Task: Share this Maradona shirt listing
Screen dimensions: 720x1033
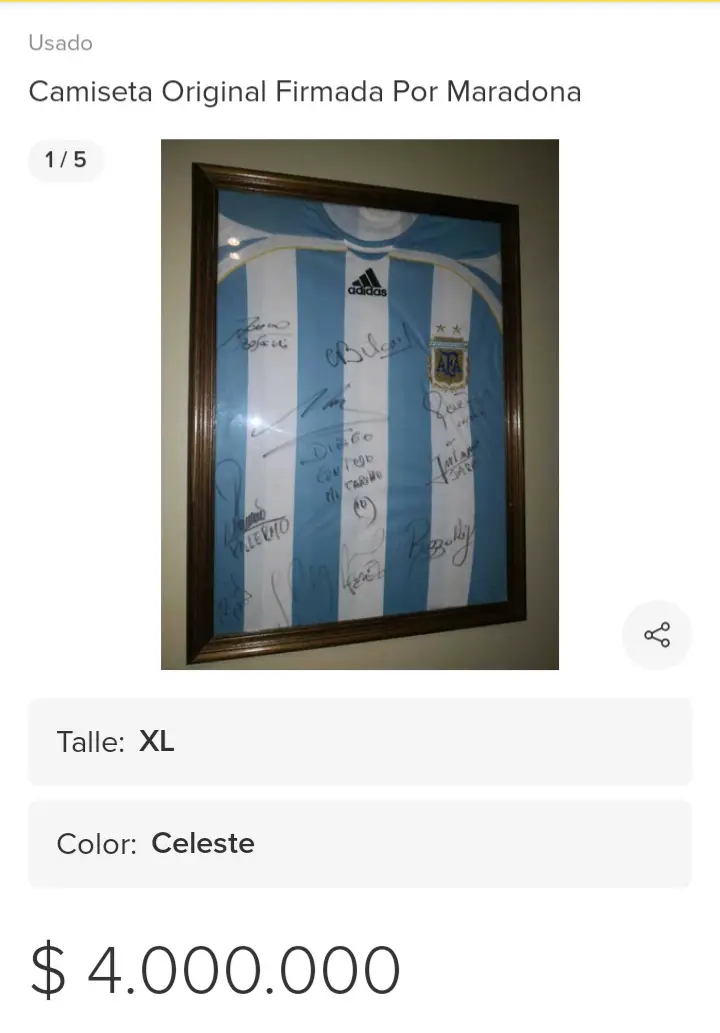Action: 657,635
